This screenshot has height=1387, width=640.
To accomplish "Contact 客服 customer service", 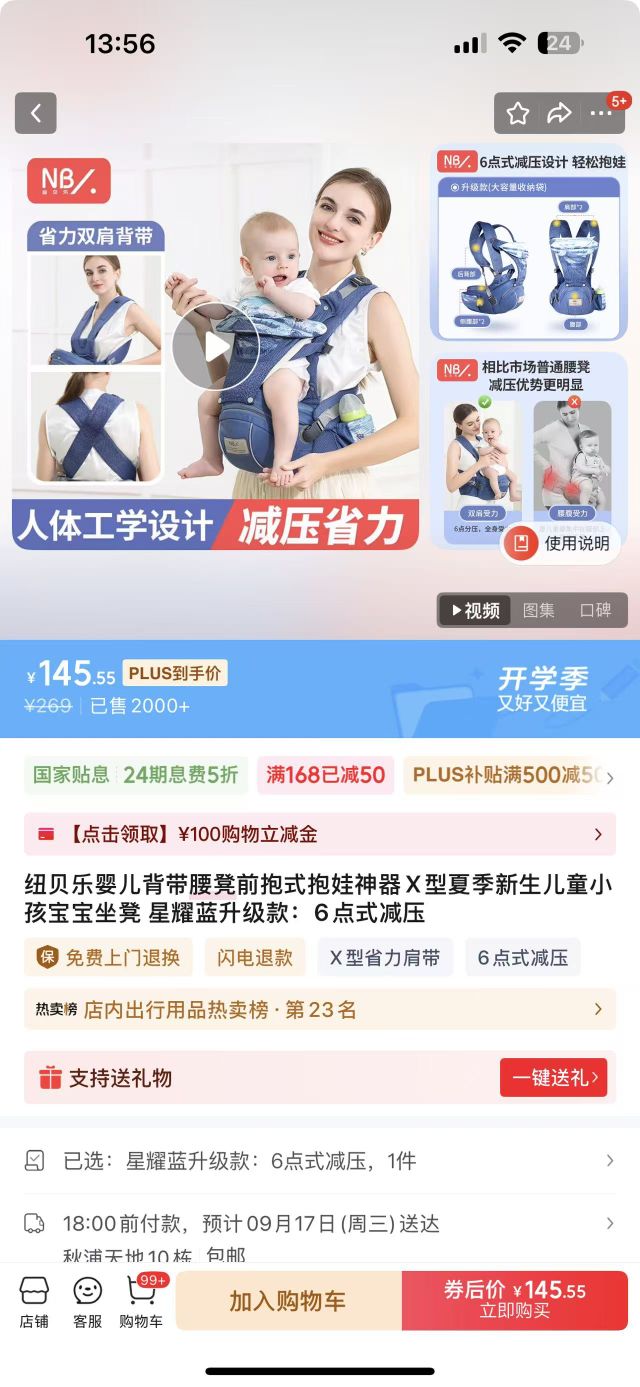I will pyautogui.click(x=88, y=1302).
